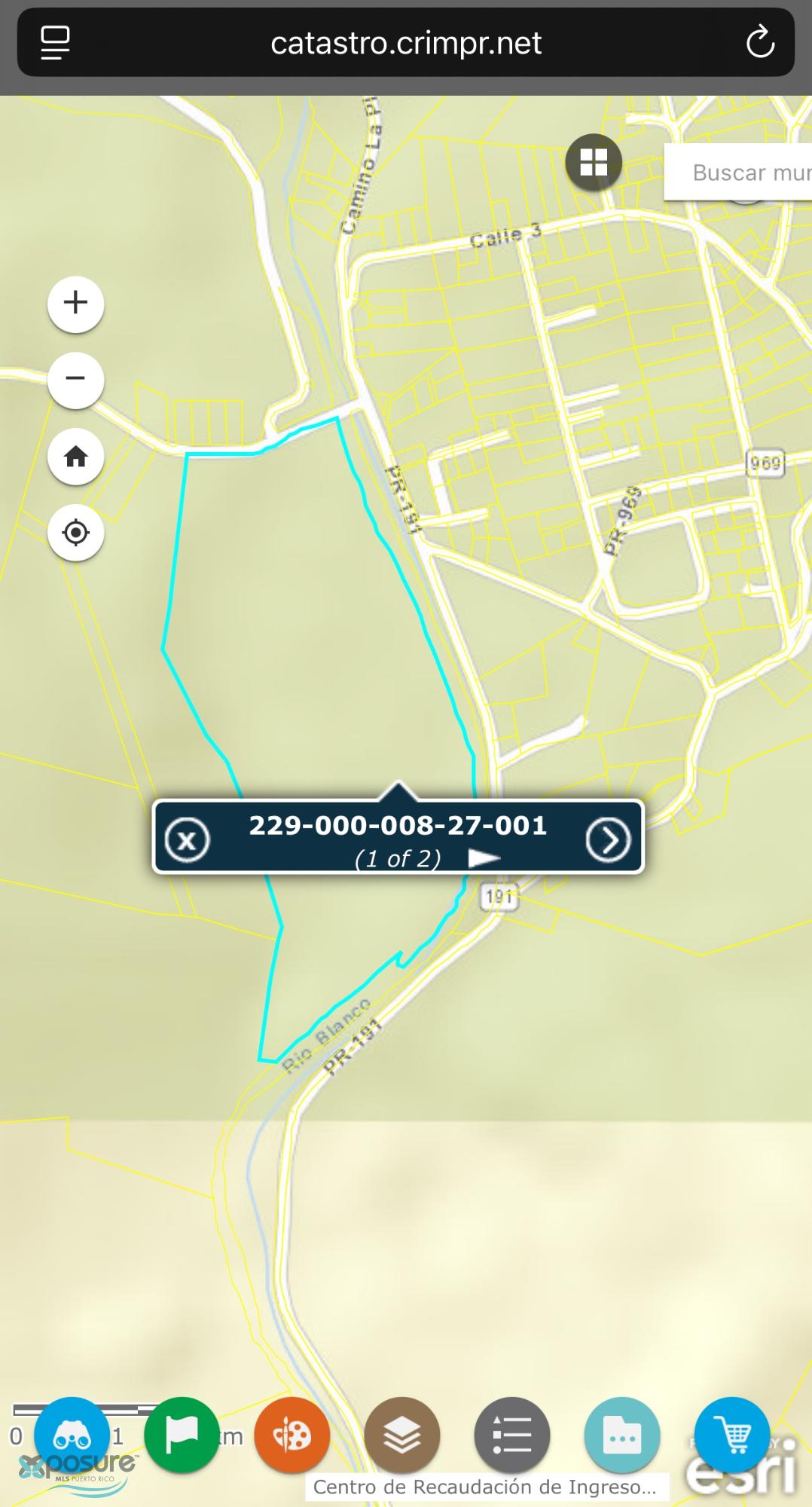Expand the parcel popup details arrow
Viewport: 812px width, 1507px height.
coord(484,858)
